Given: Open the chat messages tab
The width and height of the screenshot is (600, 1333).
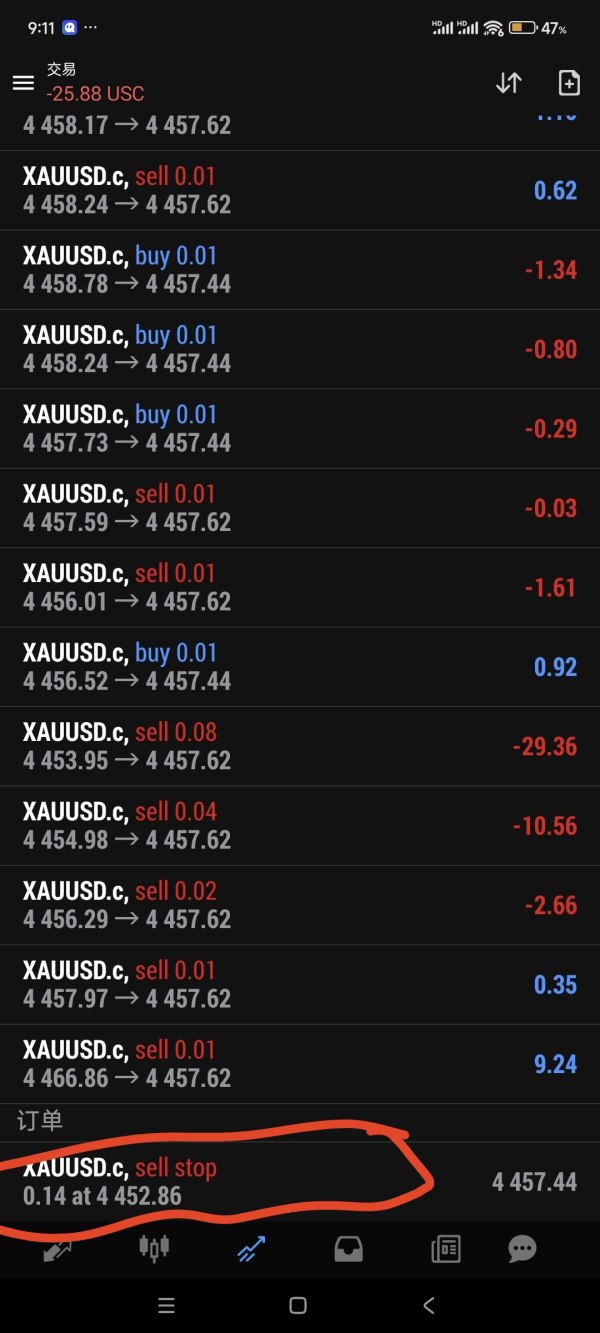Looking at the screenshot, I should [522, 1248].
